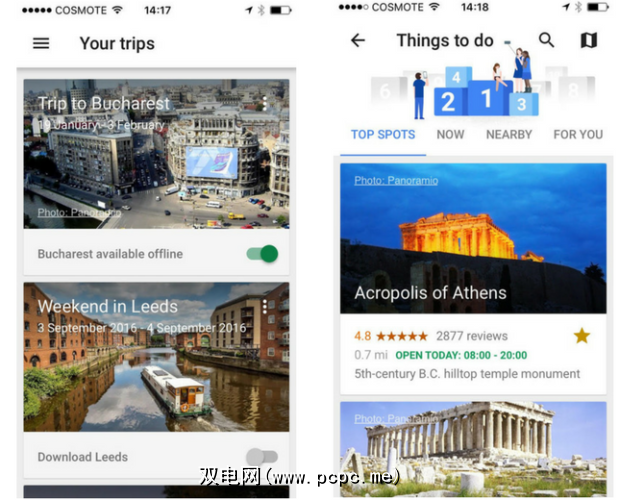Open the map view icon
The width and height of the screenshot is (644, 500).
(x=589, y=41)
